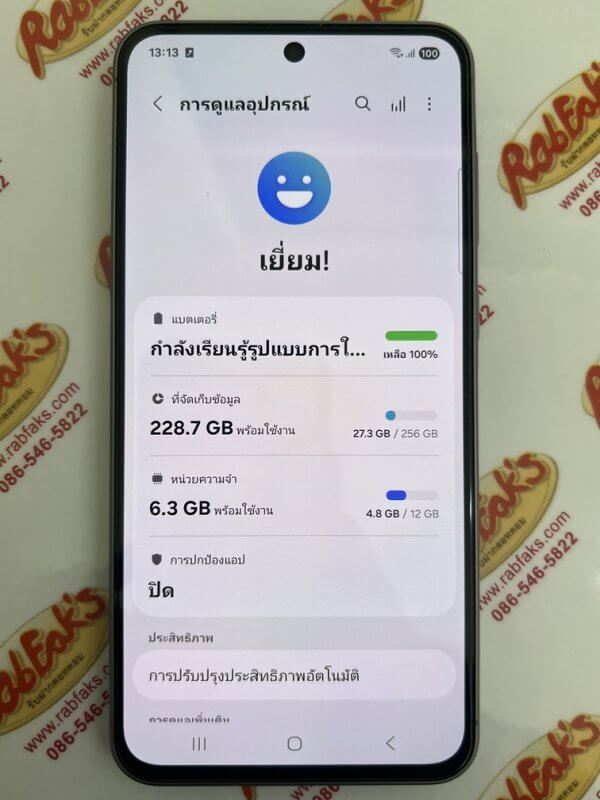Open auto optimization (การปรับปรุงประสิทธิภาพอัตโนมัติ)
The height and width of the screenshot is (800, 600).
pyautogui.click(x=293, y=676)
